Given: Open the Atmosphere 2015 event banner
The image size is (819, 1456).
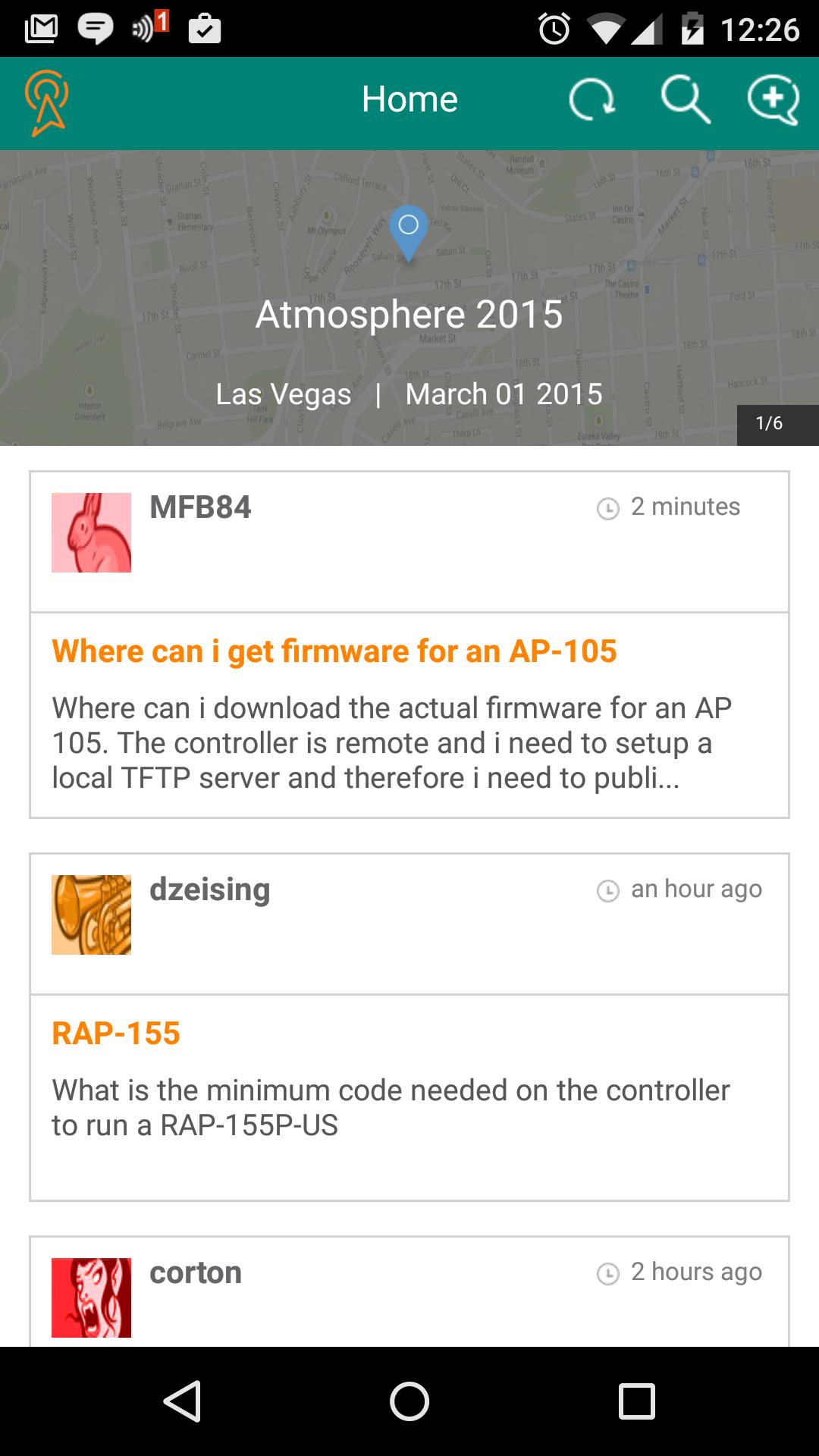Looking at the screenshot, I should pyautogui.click(x=409, y=314).
